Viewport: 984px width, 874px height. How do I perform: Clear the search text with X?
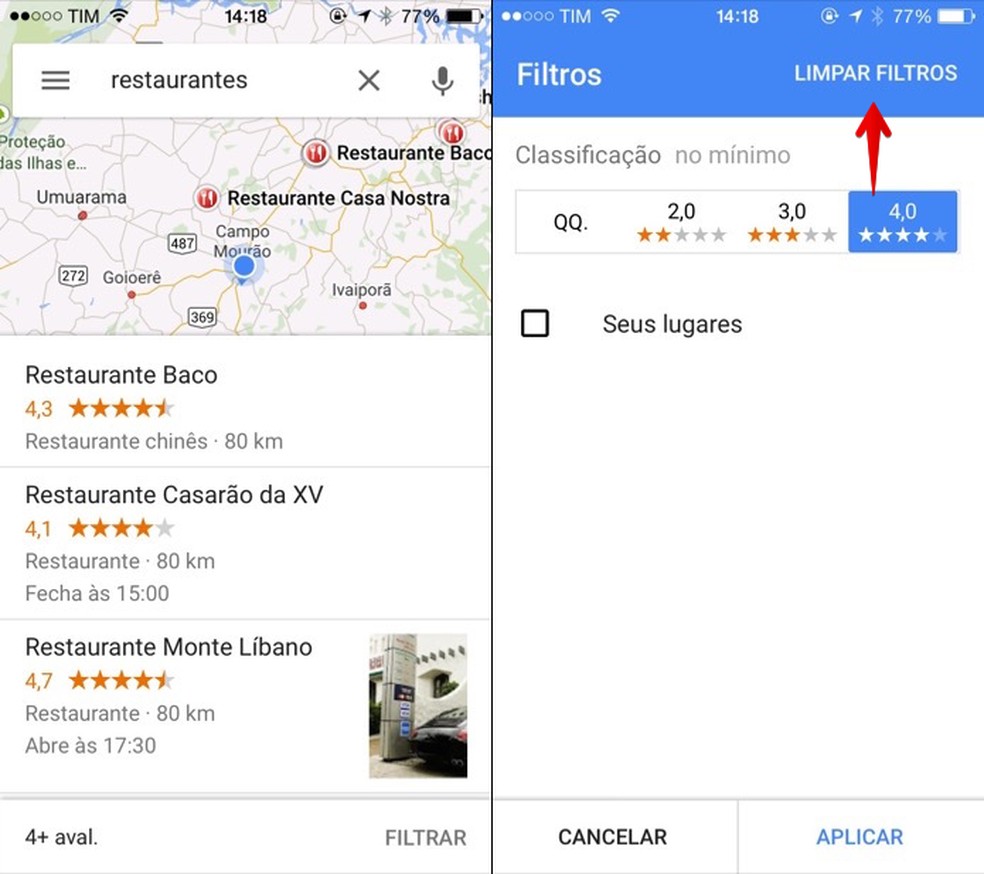click(369, 81)
